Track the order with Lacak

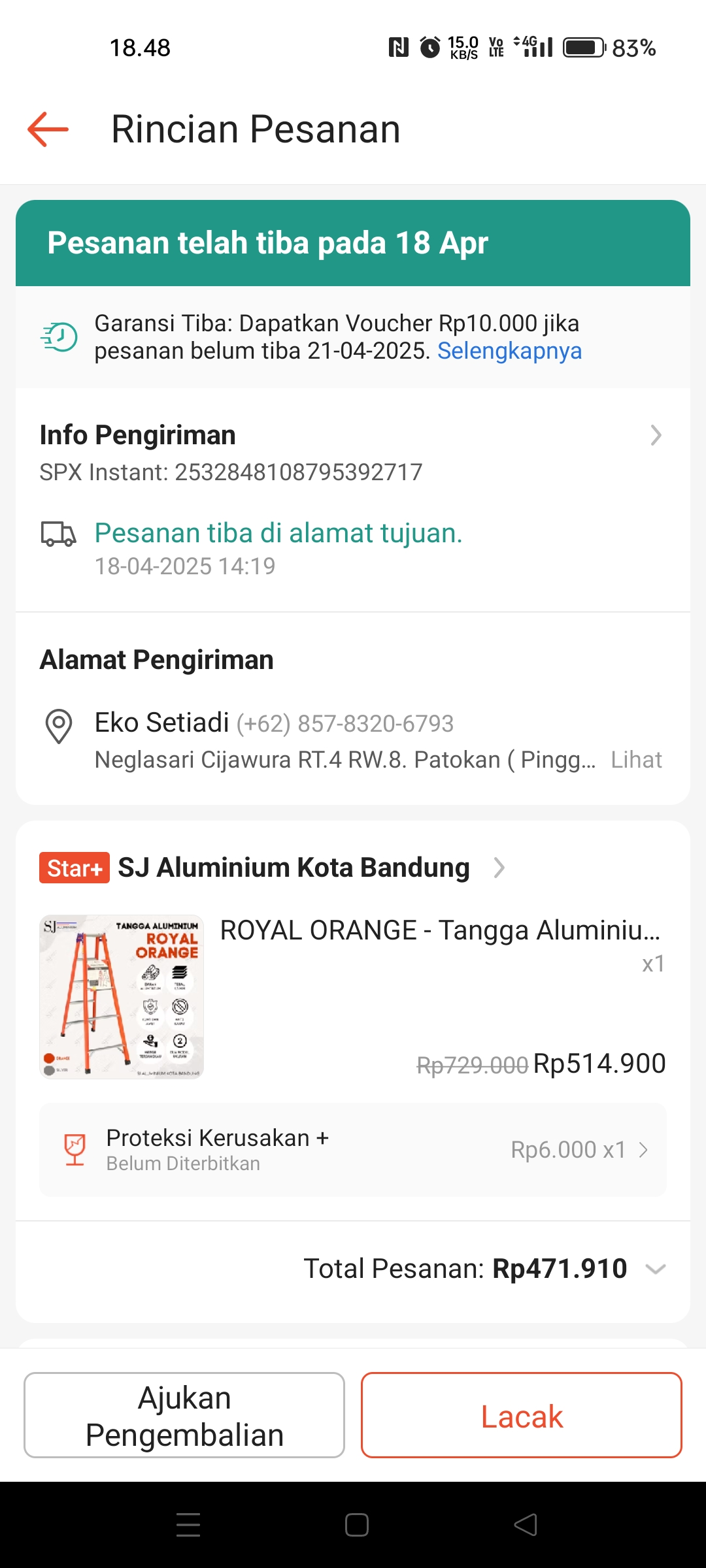(521, 1416)
